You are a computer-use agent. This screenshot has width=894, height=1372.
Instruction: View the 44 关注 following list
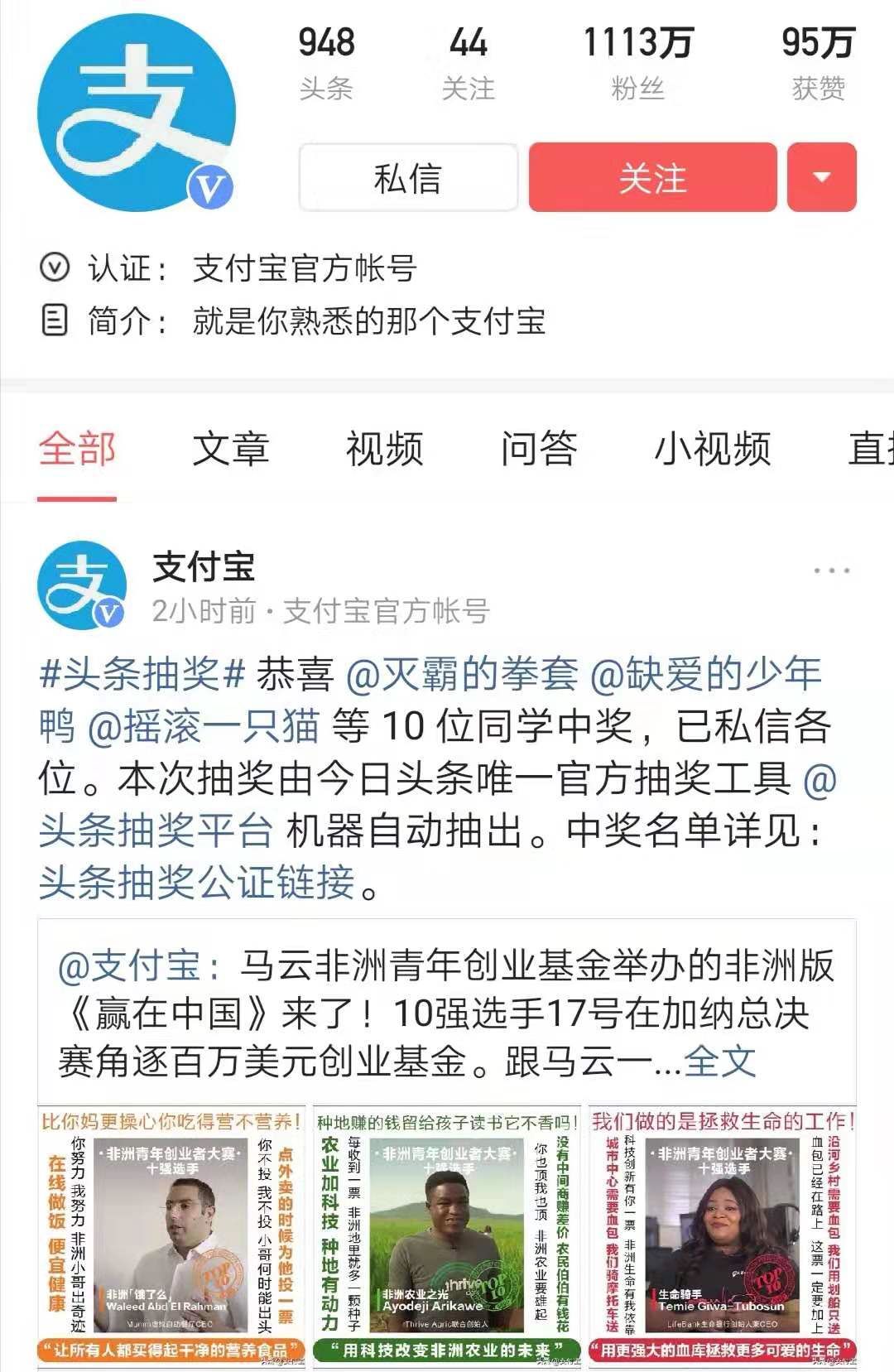click(x=468, y=64)
